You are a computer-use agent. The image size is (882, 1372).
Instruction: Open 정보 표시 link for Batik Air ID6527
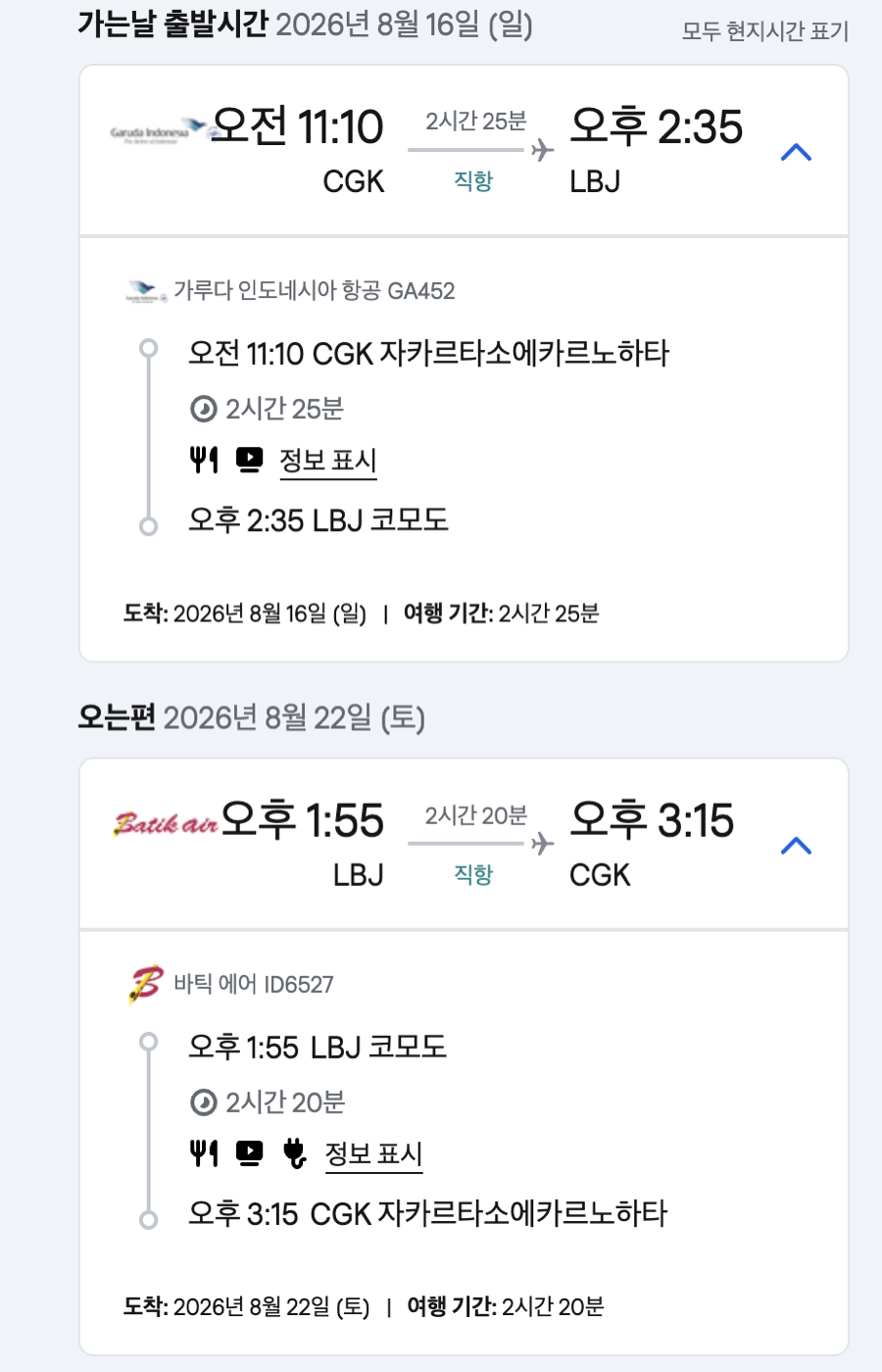click(373, 1153)
